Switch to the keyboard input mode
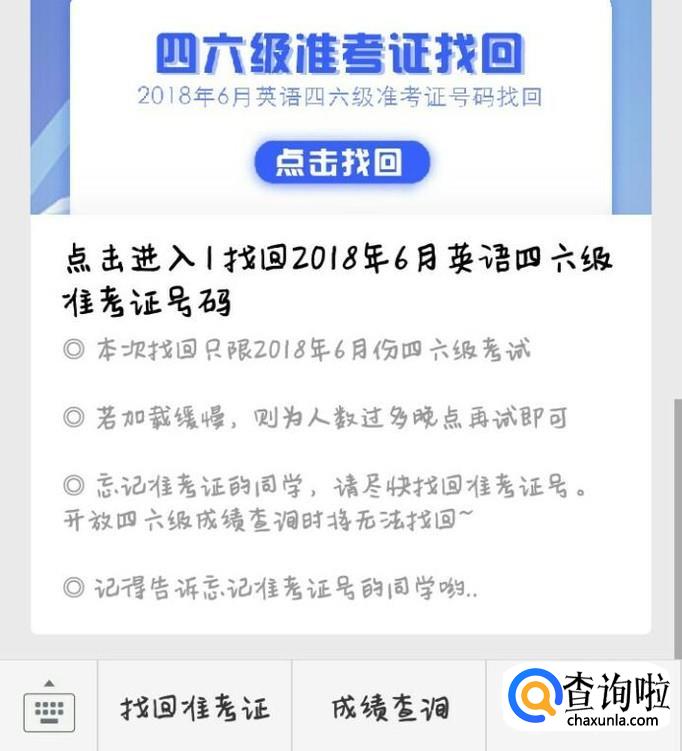 click(48, 707)
